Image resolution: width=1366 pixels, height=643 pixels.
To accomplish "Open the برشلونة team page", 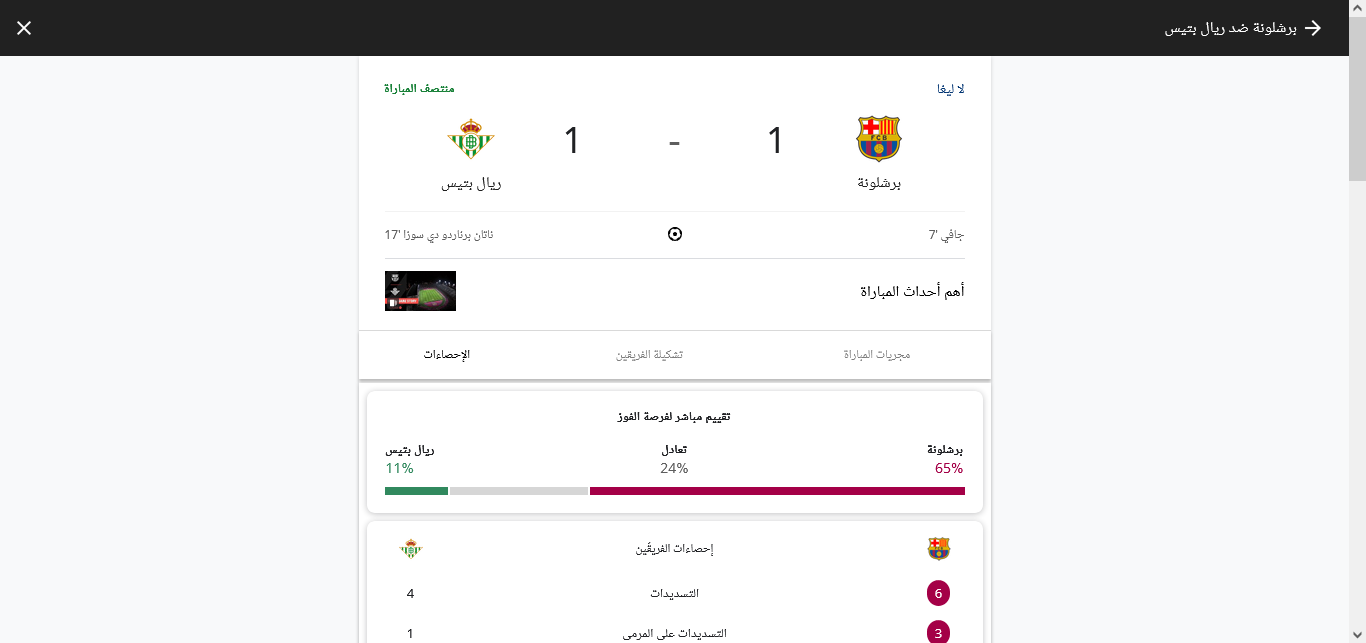I will click(879, 139).
